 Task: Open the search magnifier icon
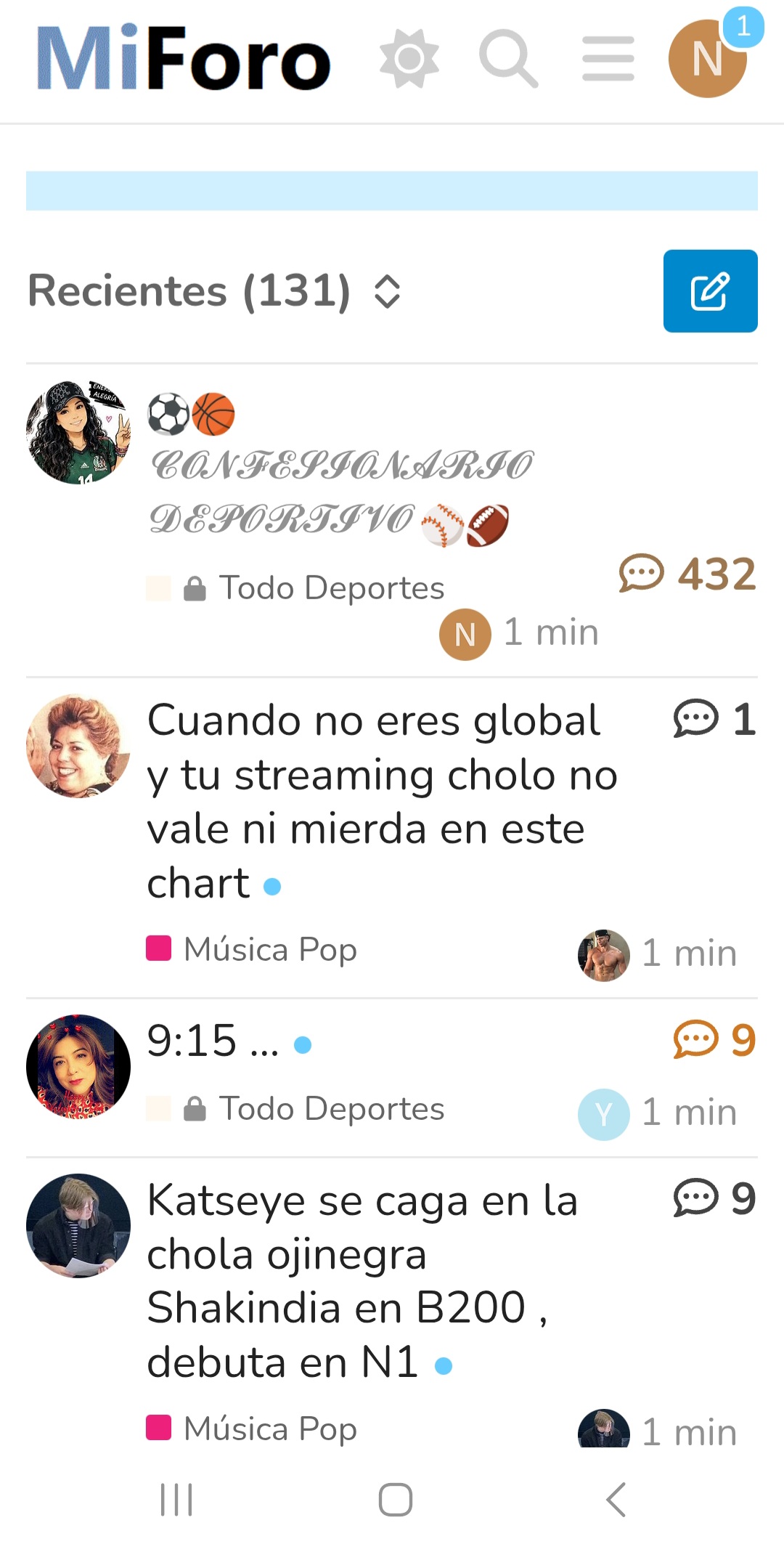click(x=508, y=59)
